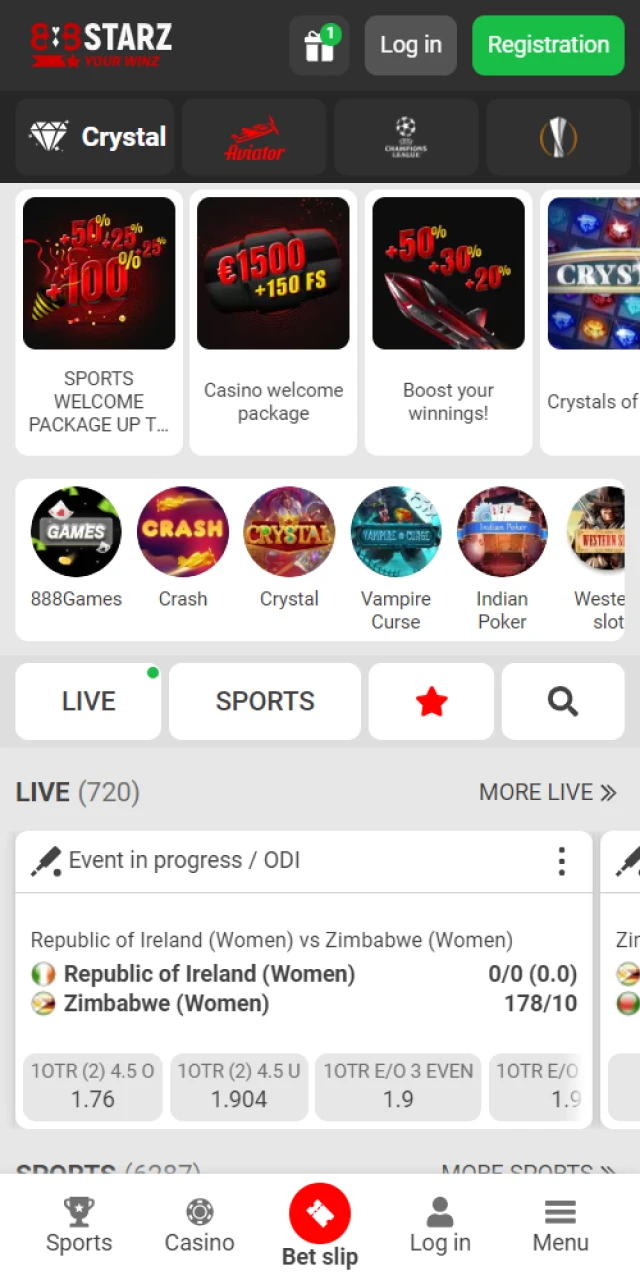Open the Registration button
The image size is (640, 1280).
pyautogui.click(x=547, y=45)
